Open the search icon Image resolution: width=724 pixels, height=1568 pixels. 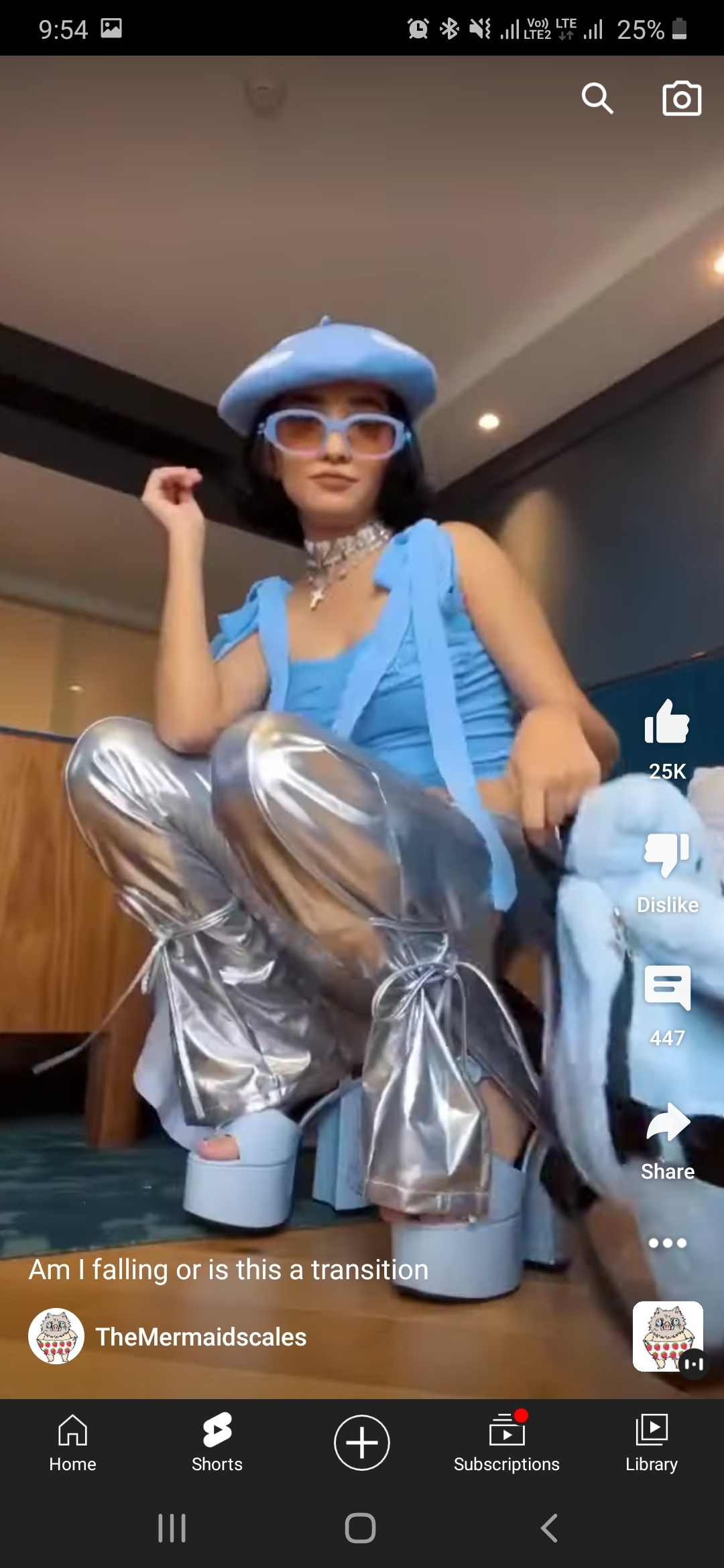coord(597,99)
